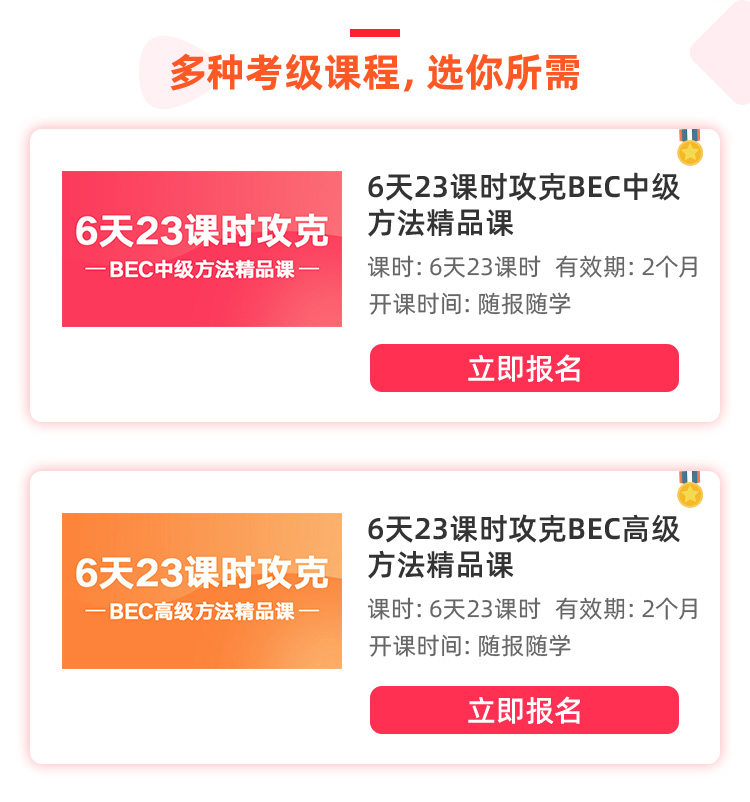
Task: Open the BEC高级方法精品课 orange course banner
Action: click(x=202, y=591)
